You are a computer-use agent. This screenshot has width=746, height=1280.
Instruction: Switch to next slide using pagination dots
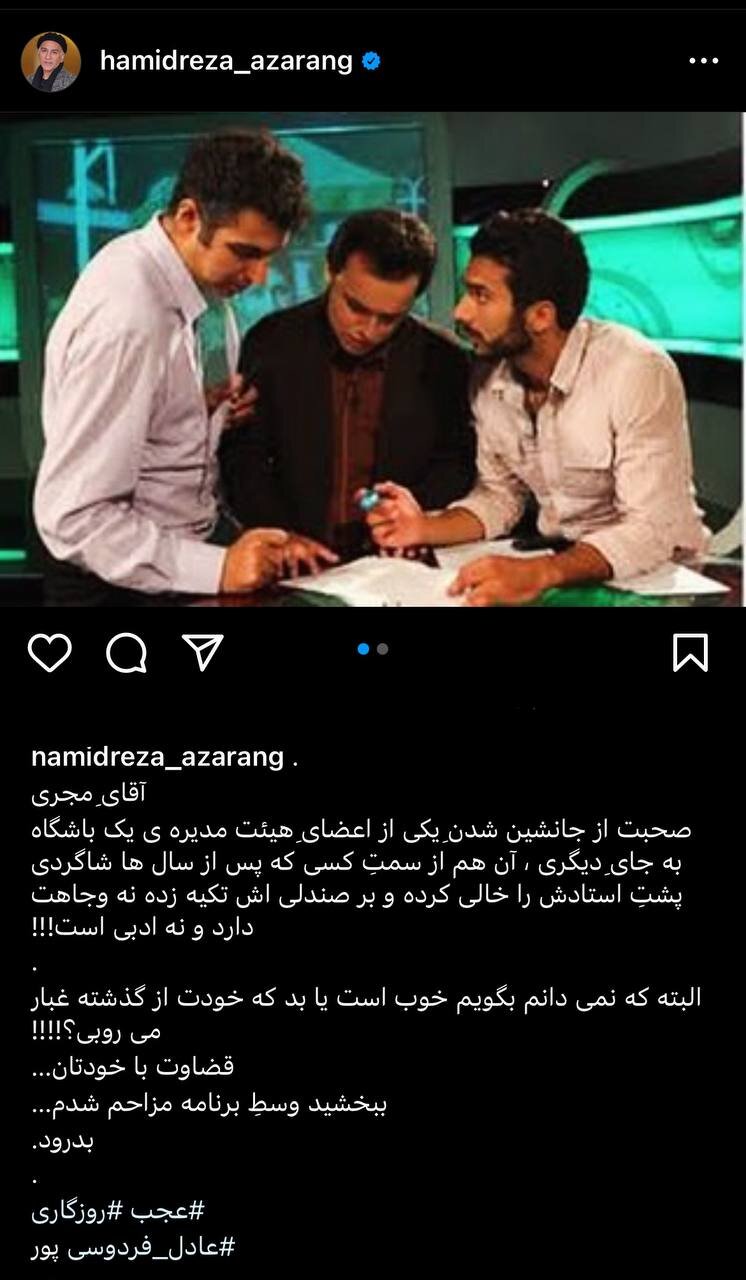click(x=381, y=649)
